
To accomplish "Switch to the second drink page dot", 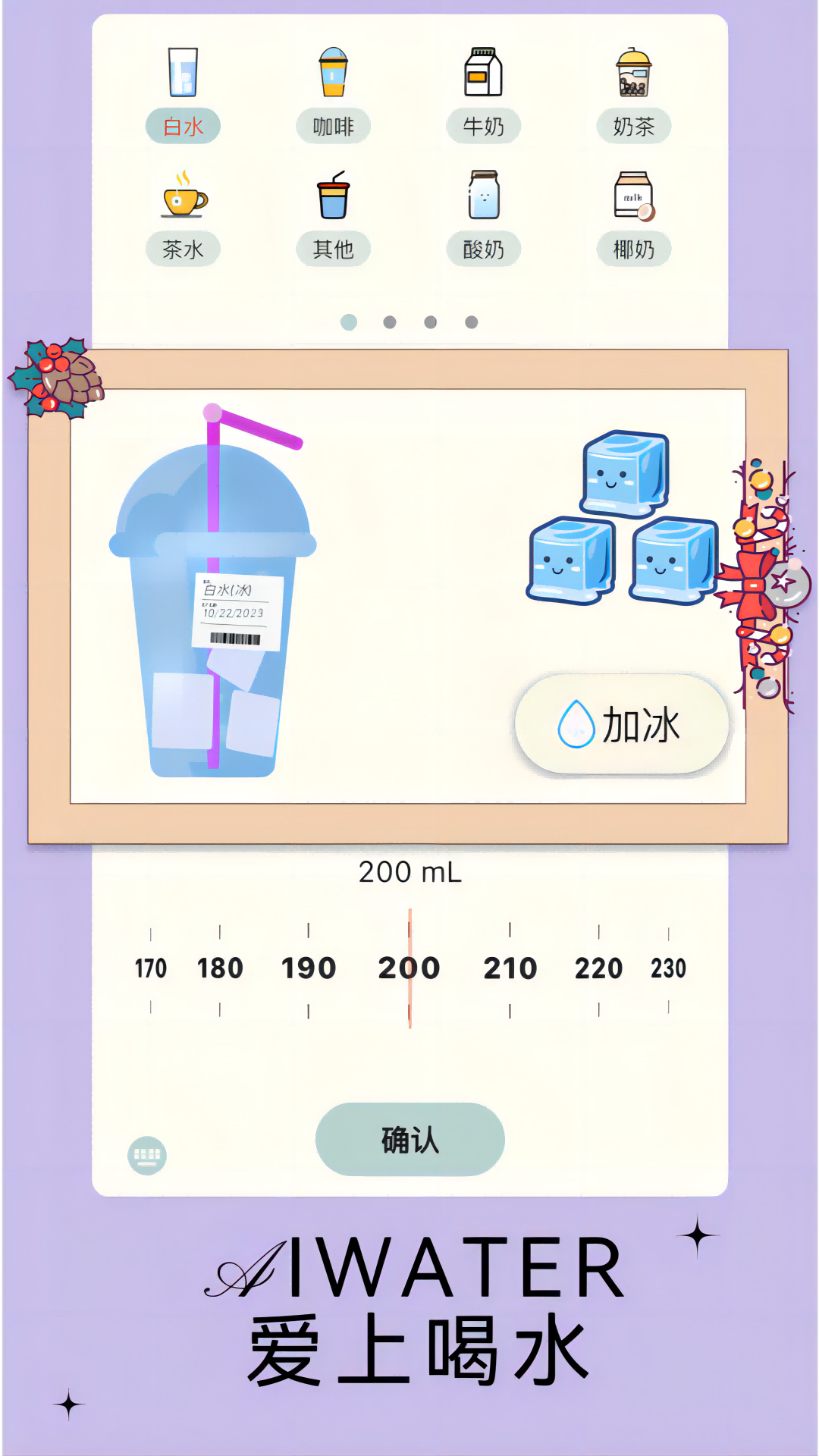I will click(x=391, y=322).
